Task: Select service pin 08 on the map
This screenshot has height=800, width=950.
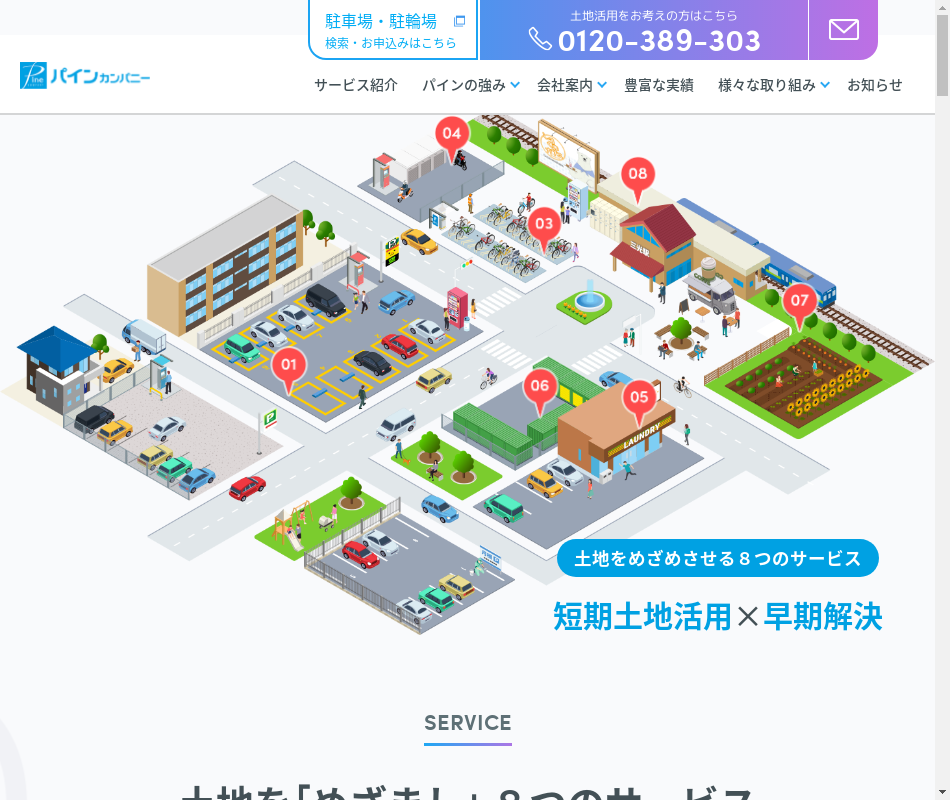Action: 637,174
